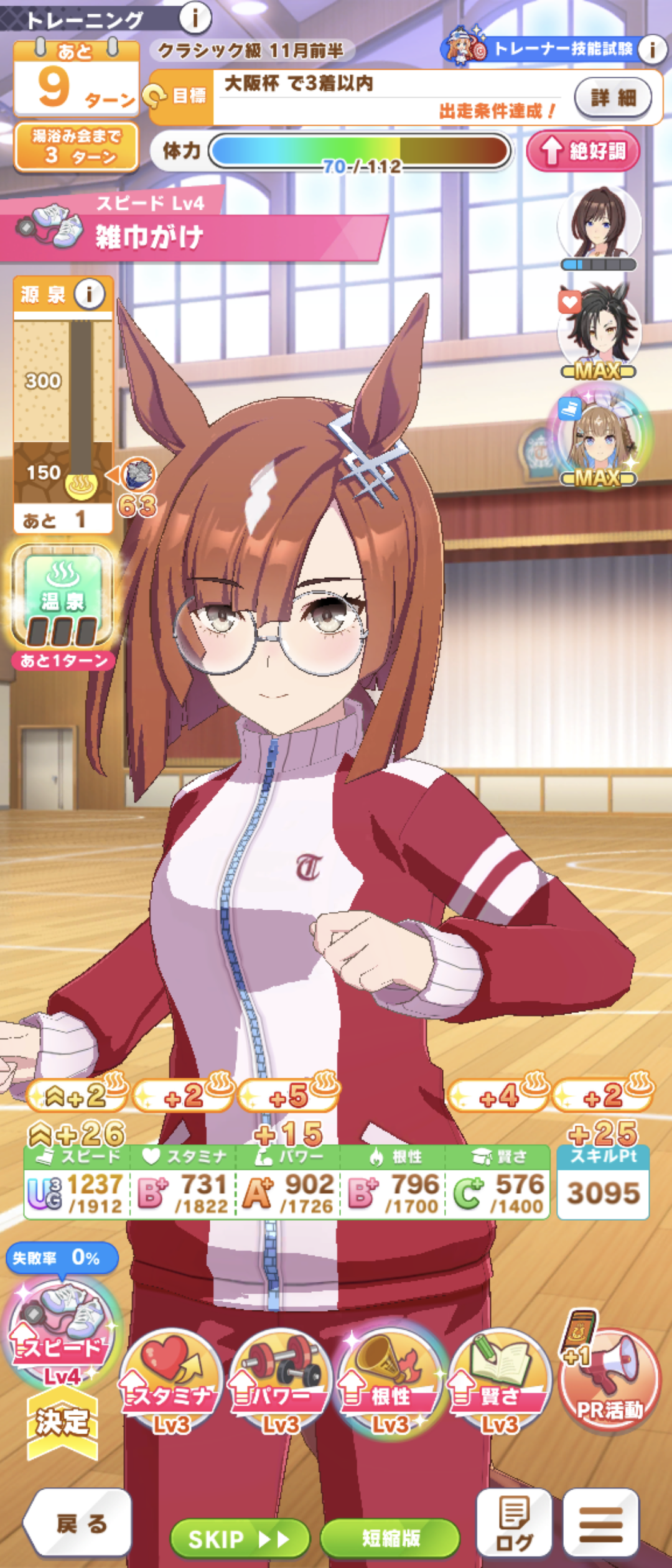672x1568 pixels.
Task: Tap the 温泉 hot spring button
Action: pyautogui.click(x=62, y=595)
